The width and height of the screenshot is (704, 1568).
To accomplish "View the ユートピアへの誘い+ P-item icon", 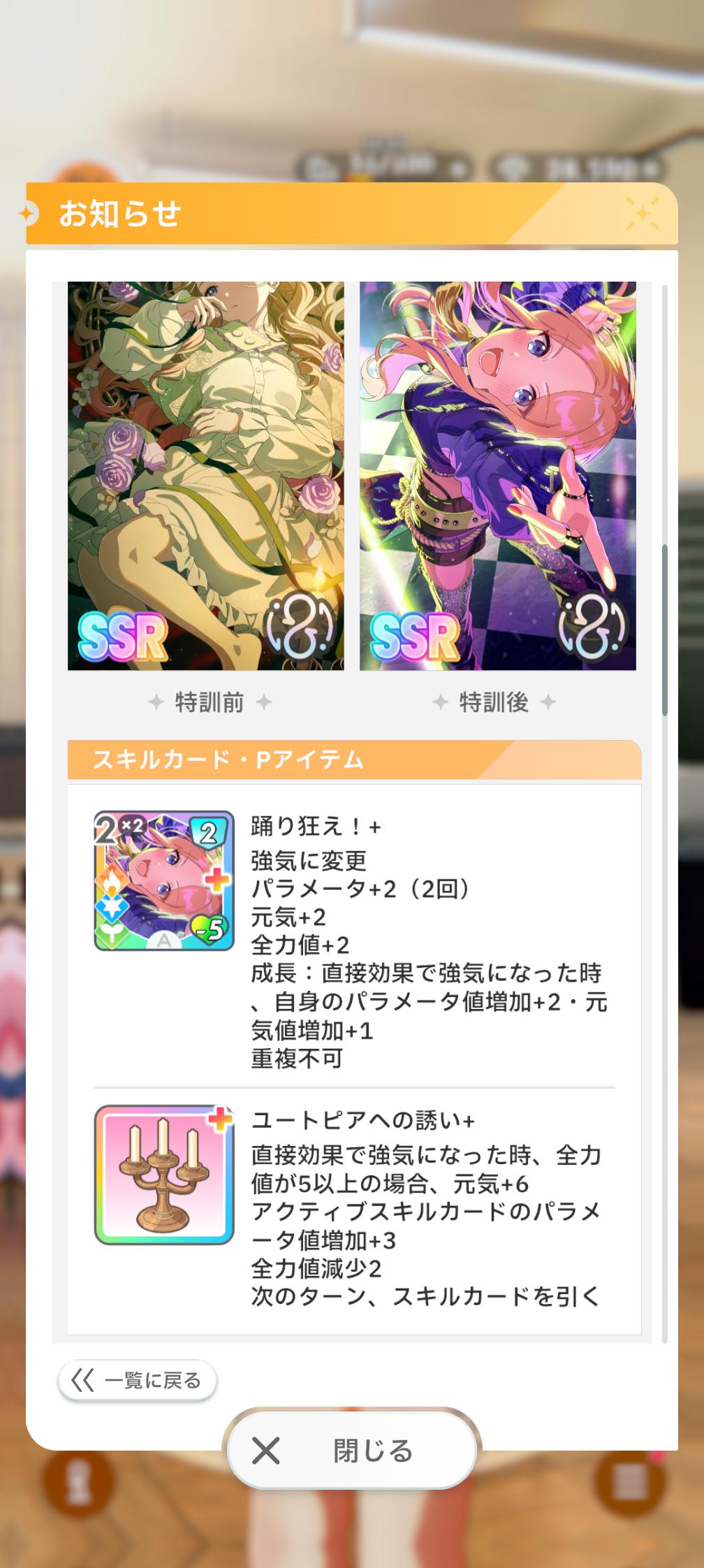I will (164, 1175).
